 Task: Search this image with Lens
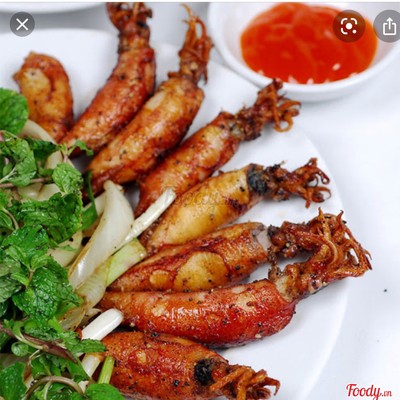point(349,26)
